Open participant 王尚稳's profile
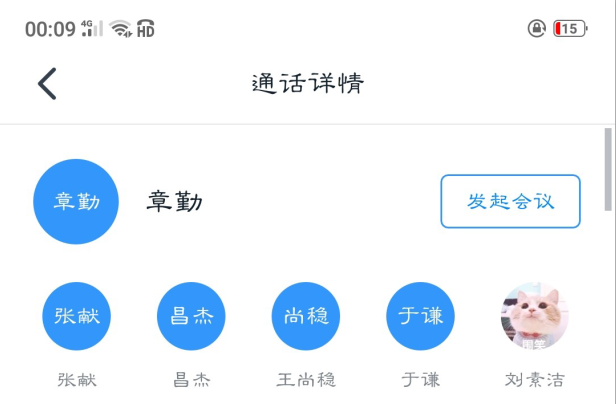616x404 pixels. pyautogui.click(x=306, y=316)
